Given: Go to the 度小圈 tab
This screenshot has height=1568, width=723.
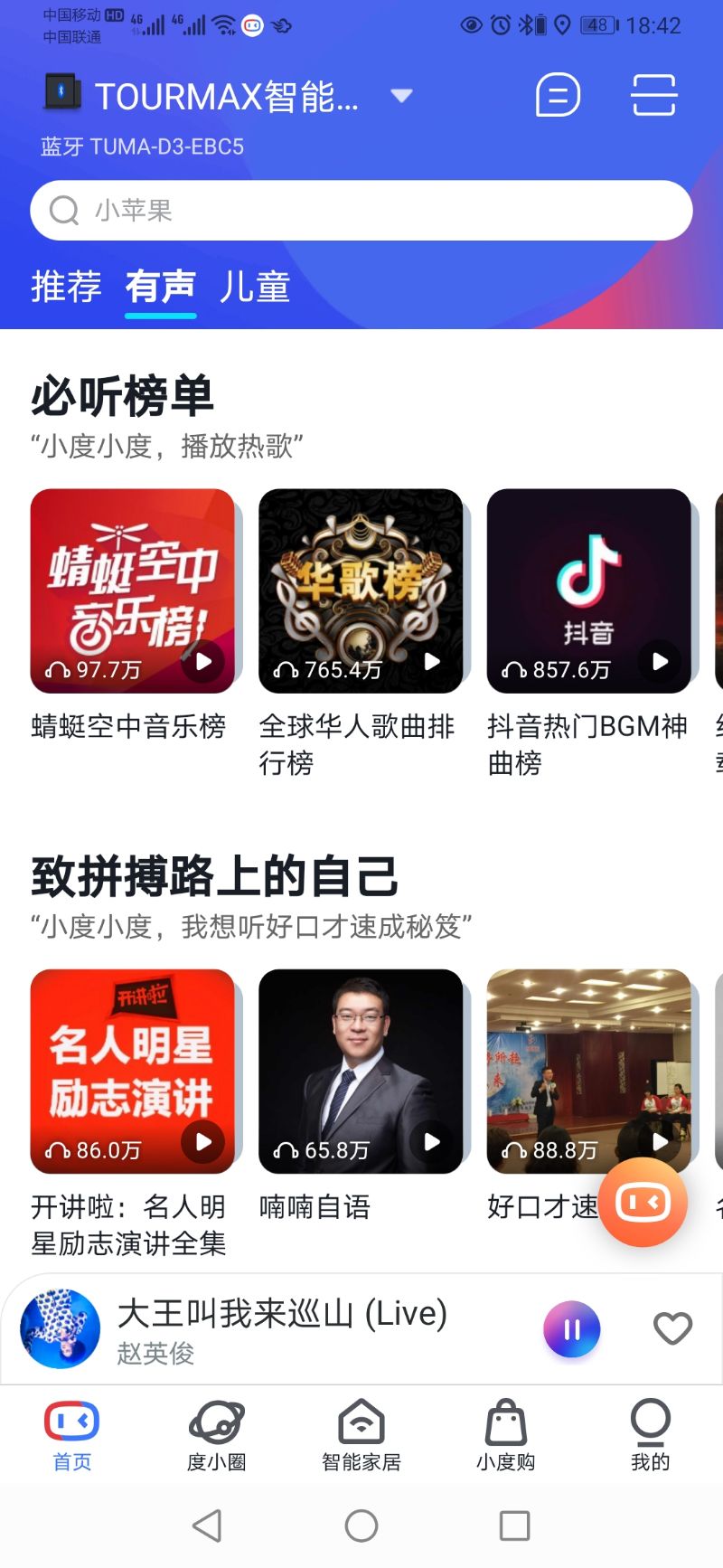Looking at the screenshot, I should 216,1435.
